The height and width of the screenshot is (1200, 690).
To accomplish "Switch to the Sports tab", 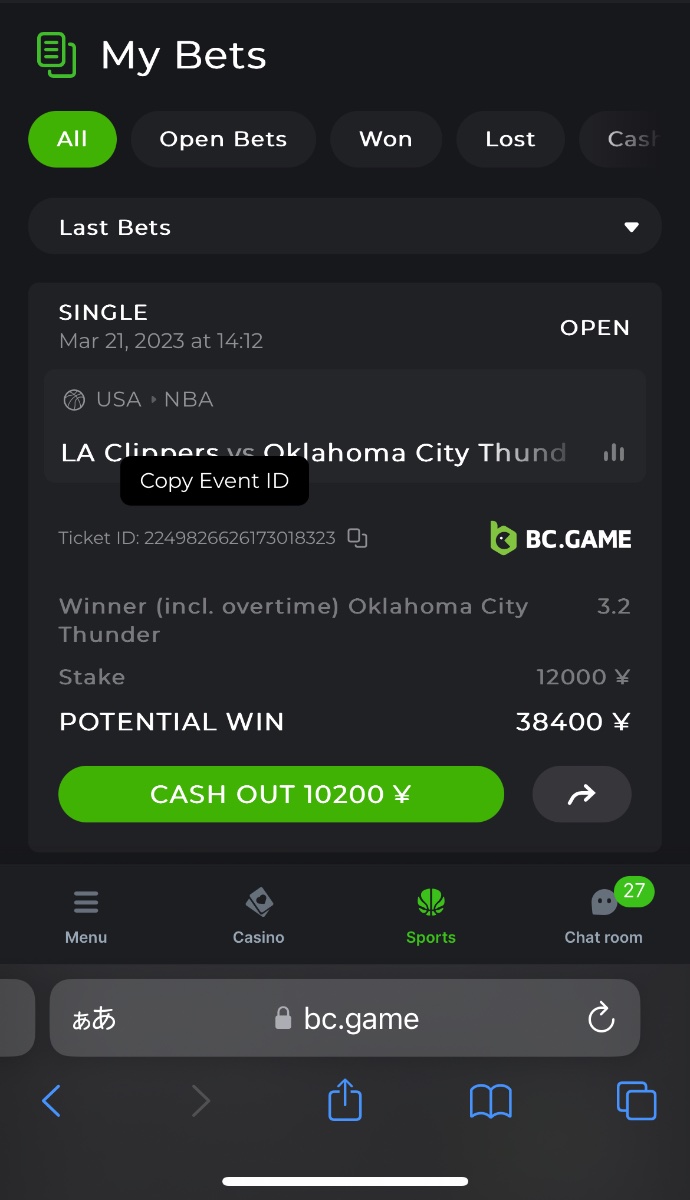I will click(431, 916).
